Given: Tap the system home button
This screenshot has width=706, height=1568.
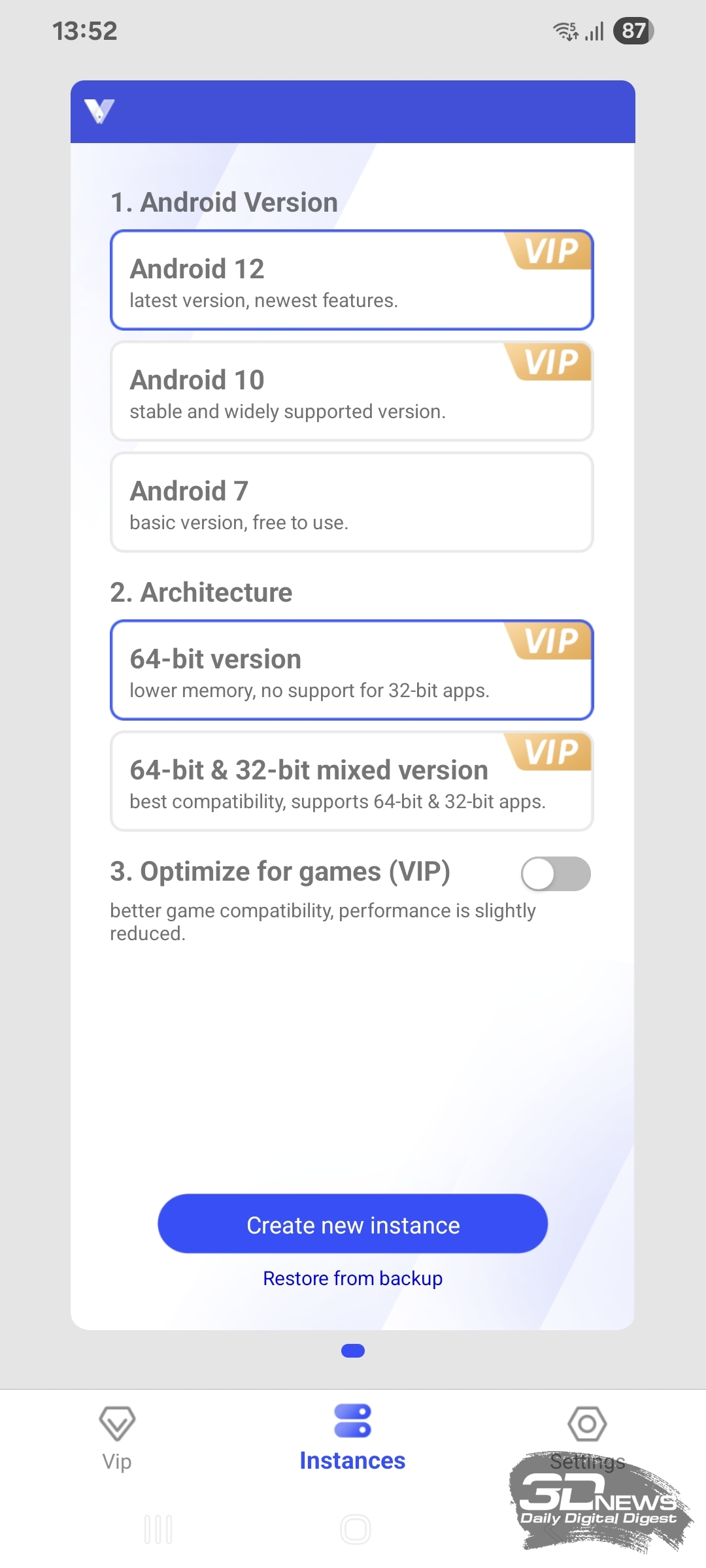Looking at the screenshot, I should click(355, 1529).
